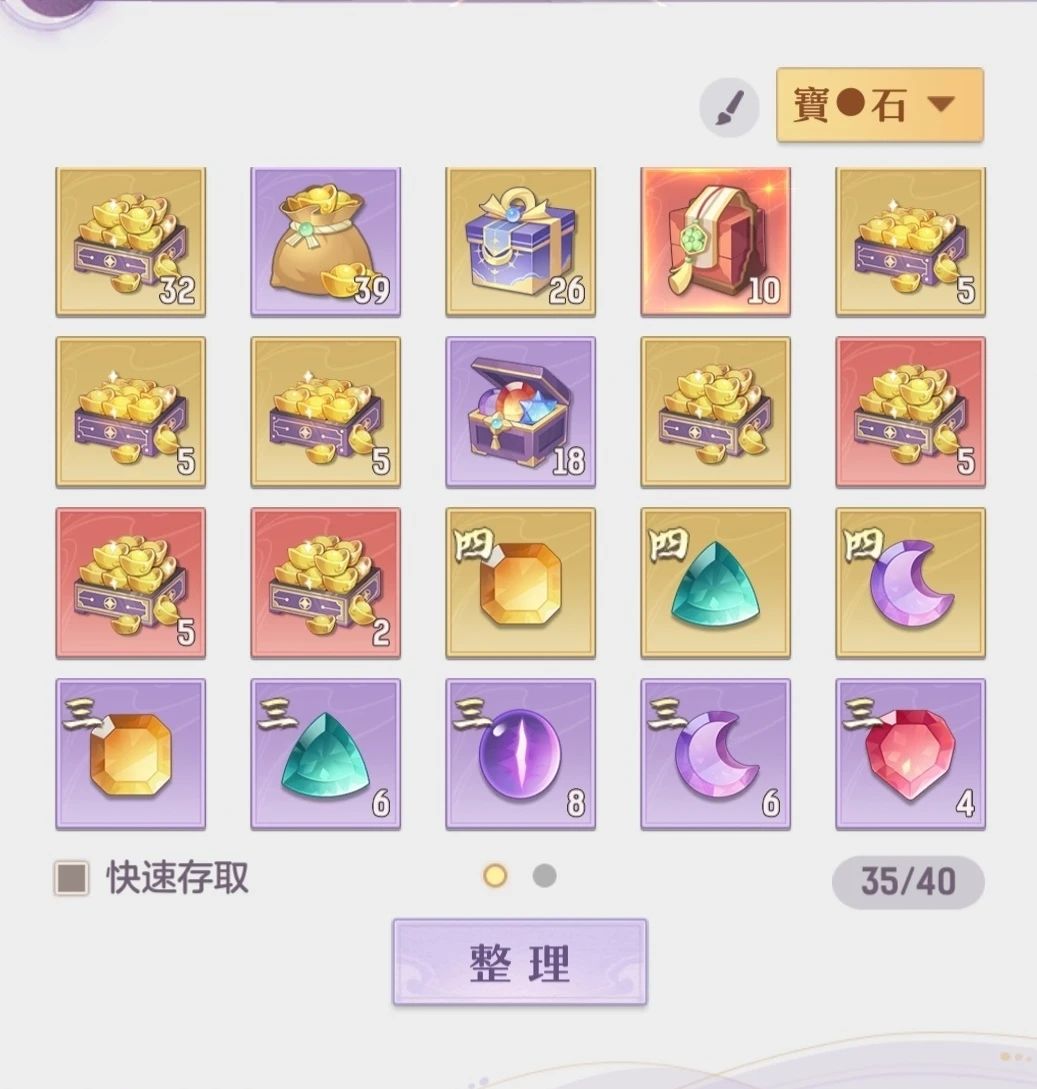
Task: Tap the 整理 sort button
Action: click(x=519, y=962)
